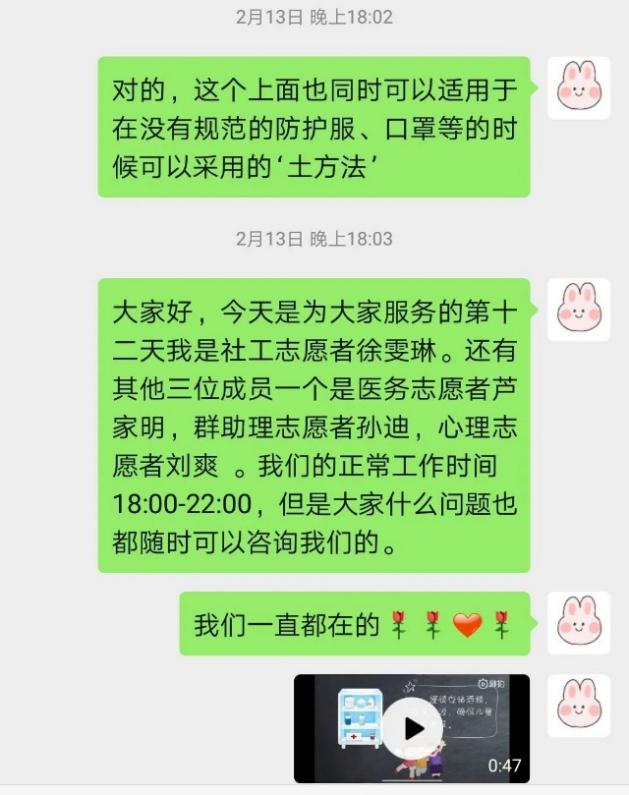The width and height of the screenshot is (629, 795).
Task: Play the 0:47 video message
Action: (413, 728)
